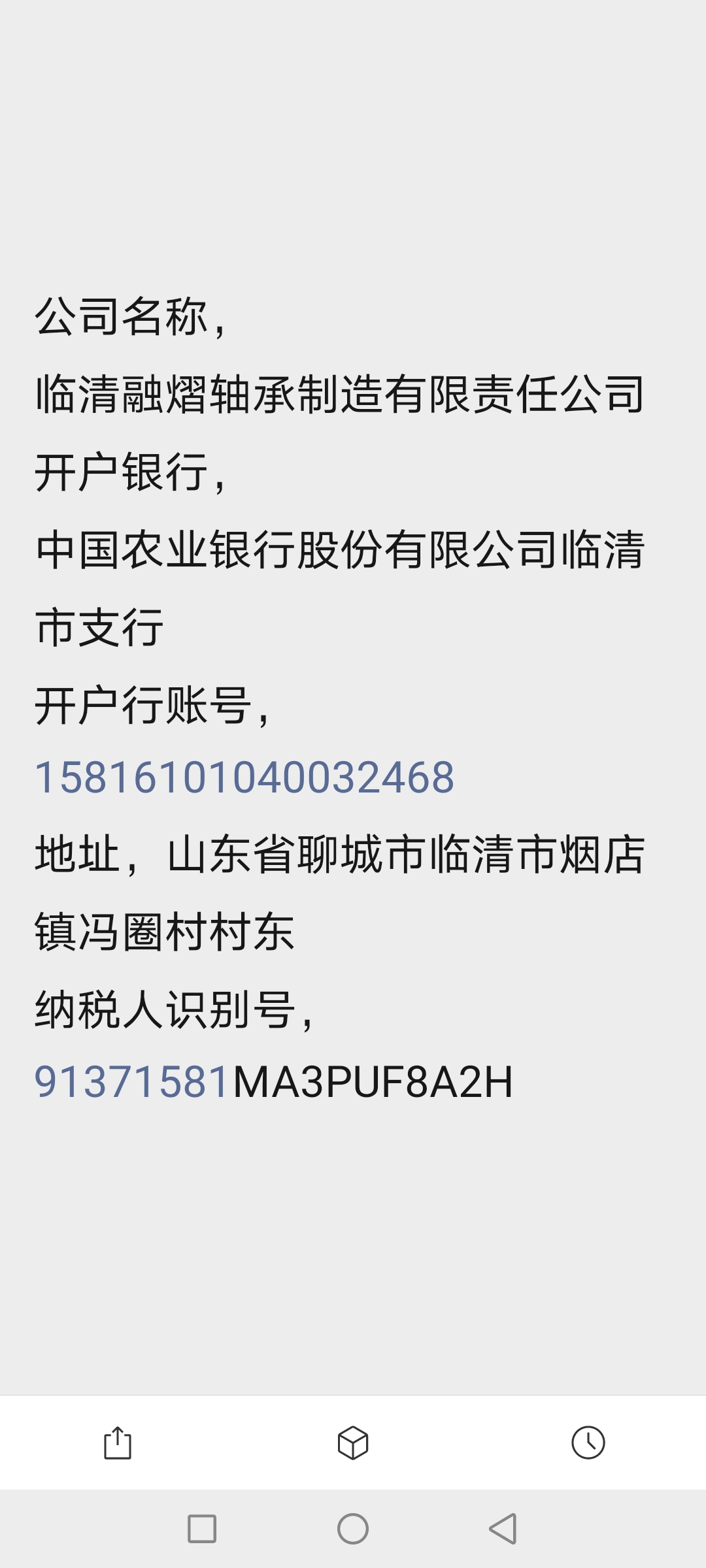Tap the linked account number 15816101040032468

tap(244, 777)
